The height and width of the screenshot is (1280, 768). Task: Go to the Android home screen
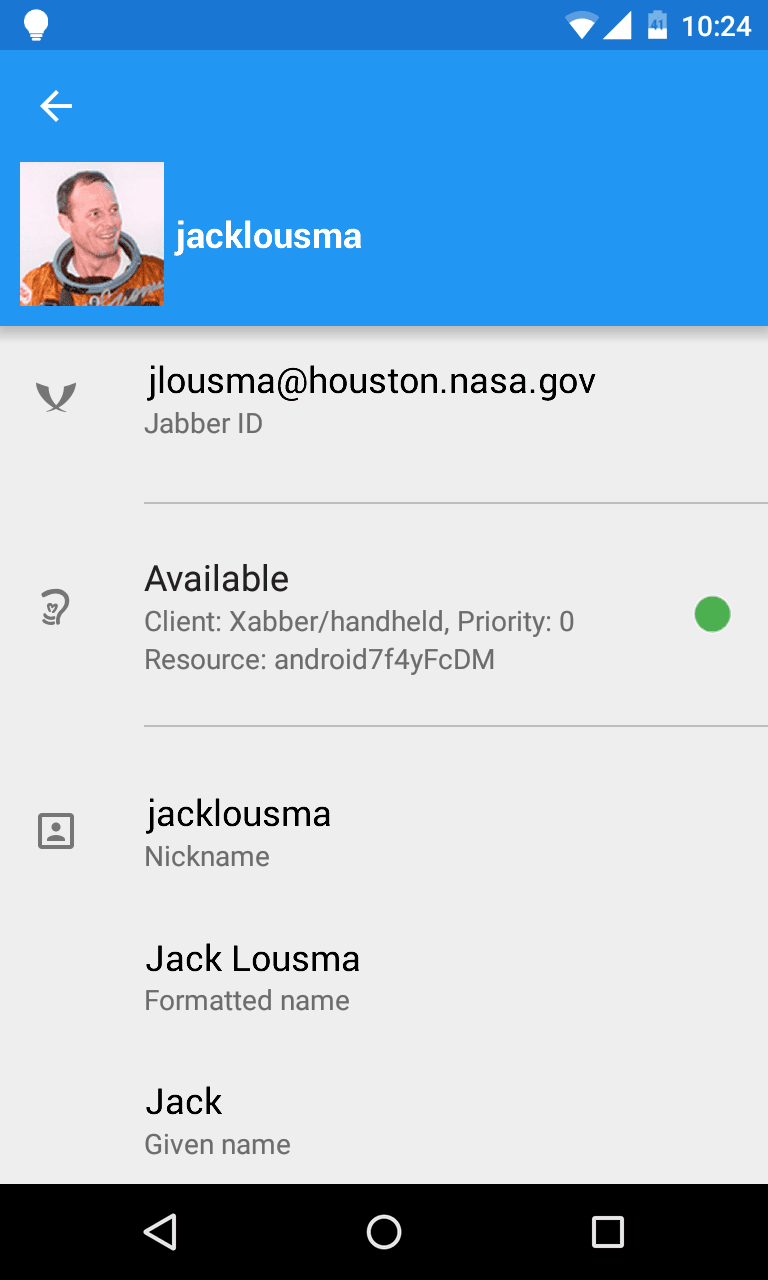[384, 1232]
